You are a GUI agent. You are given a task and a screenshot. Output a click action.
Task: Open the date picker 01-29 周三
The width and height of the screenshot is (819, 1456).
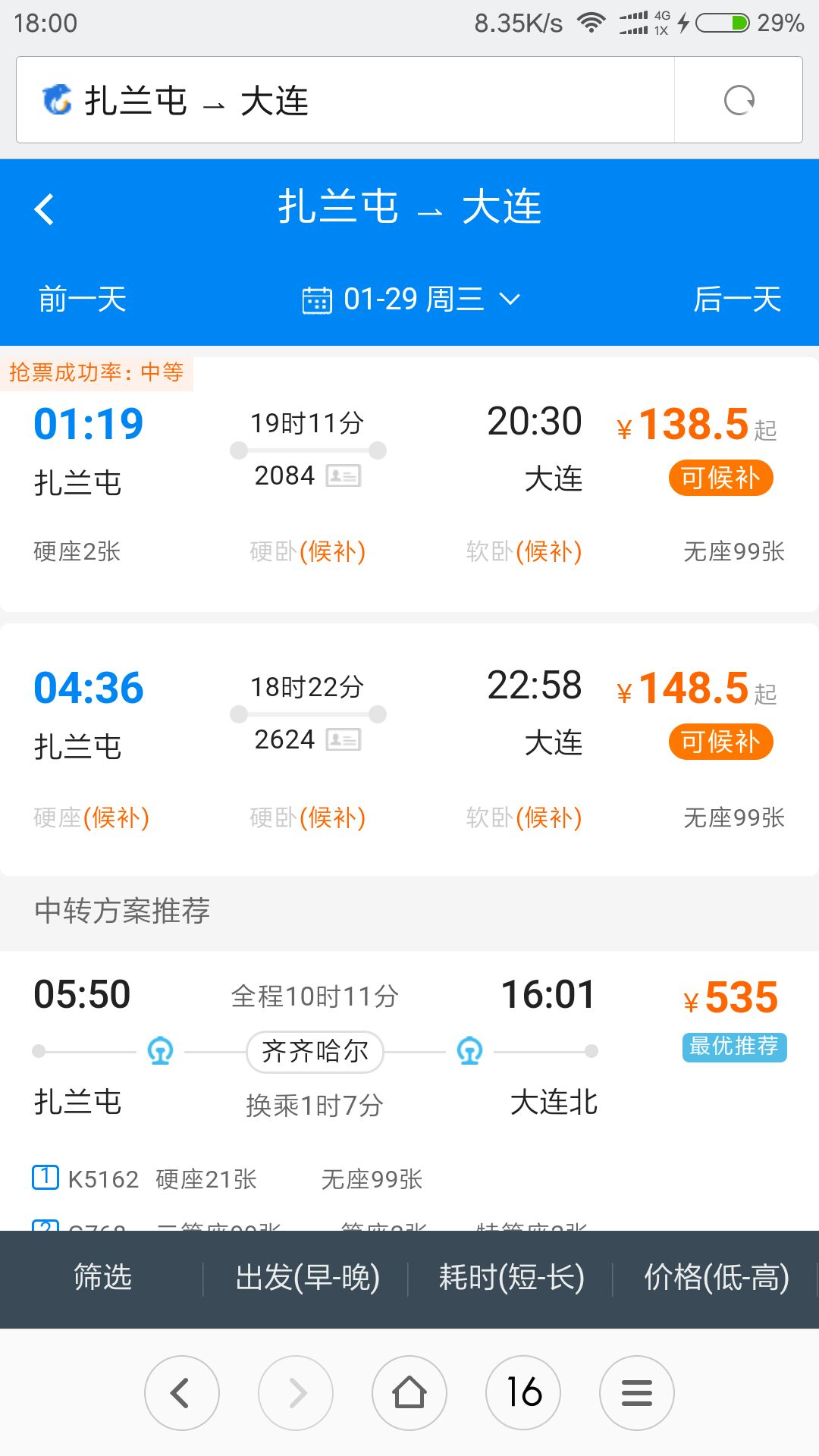[x=411, y=299]
